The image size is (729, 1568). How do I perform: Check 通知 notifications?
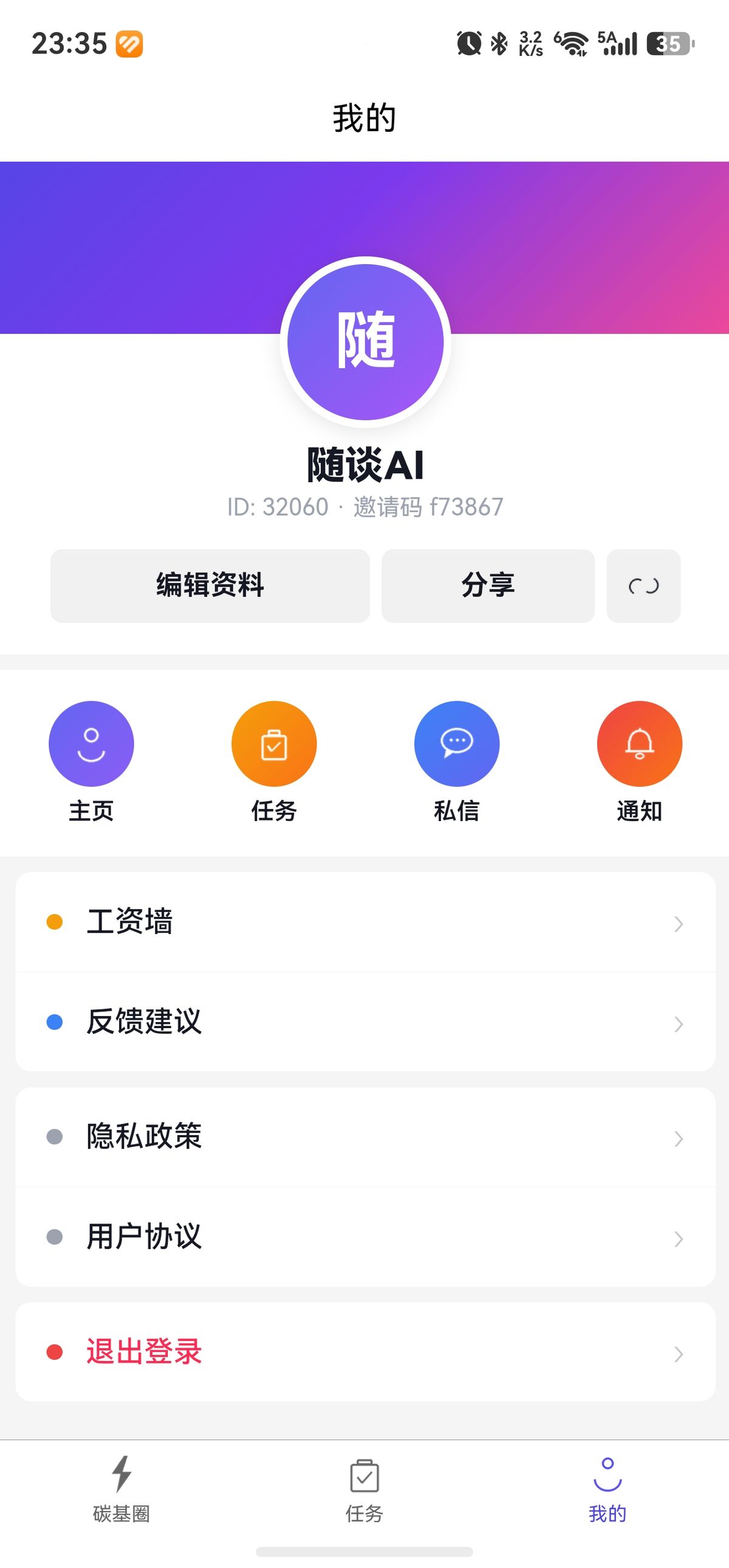[x=640, y=744]
